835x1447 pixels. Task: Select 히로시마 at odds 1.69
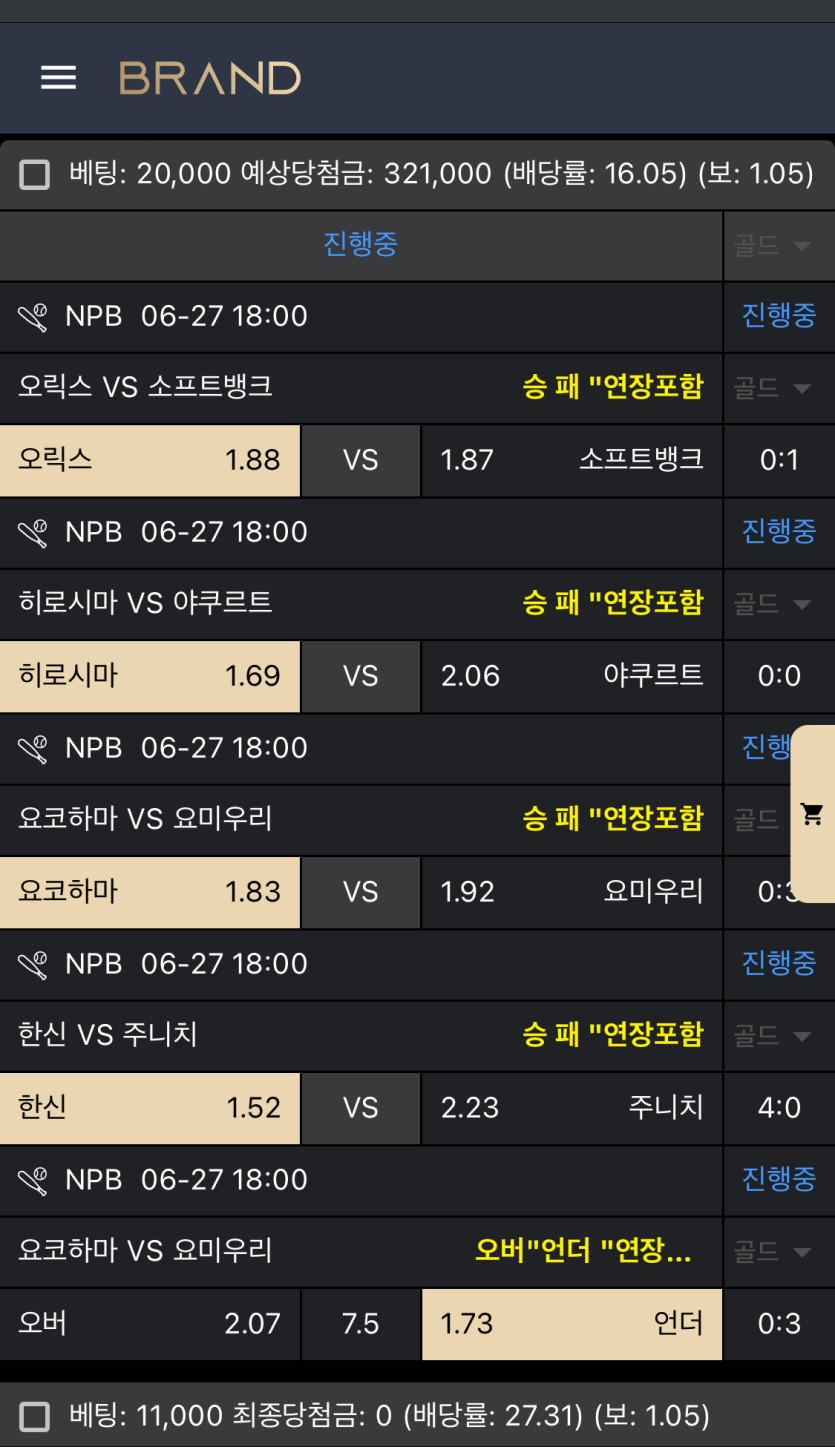(150, 676)
